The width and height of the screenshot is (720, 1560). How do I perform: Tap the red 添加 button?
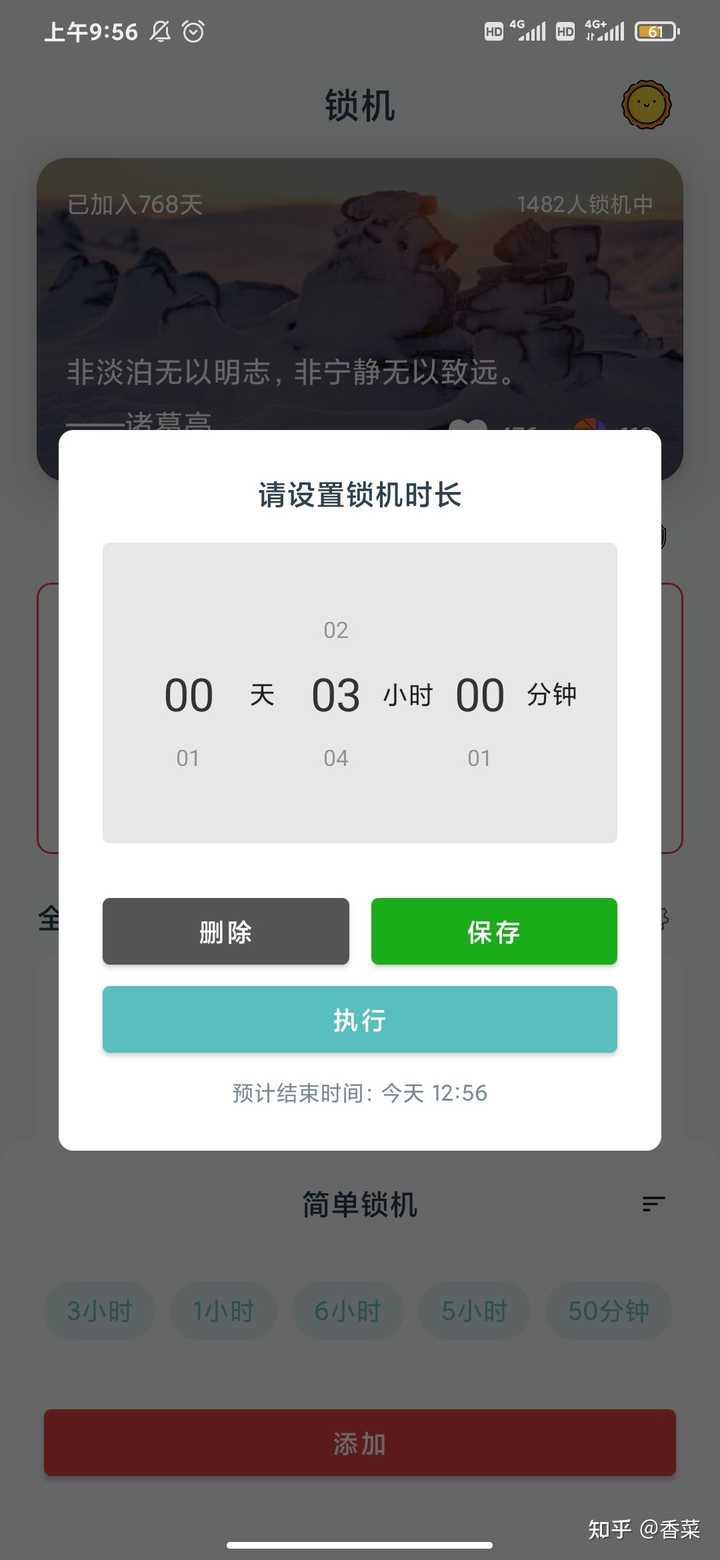(x=359, y=1443)
